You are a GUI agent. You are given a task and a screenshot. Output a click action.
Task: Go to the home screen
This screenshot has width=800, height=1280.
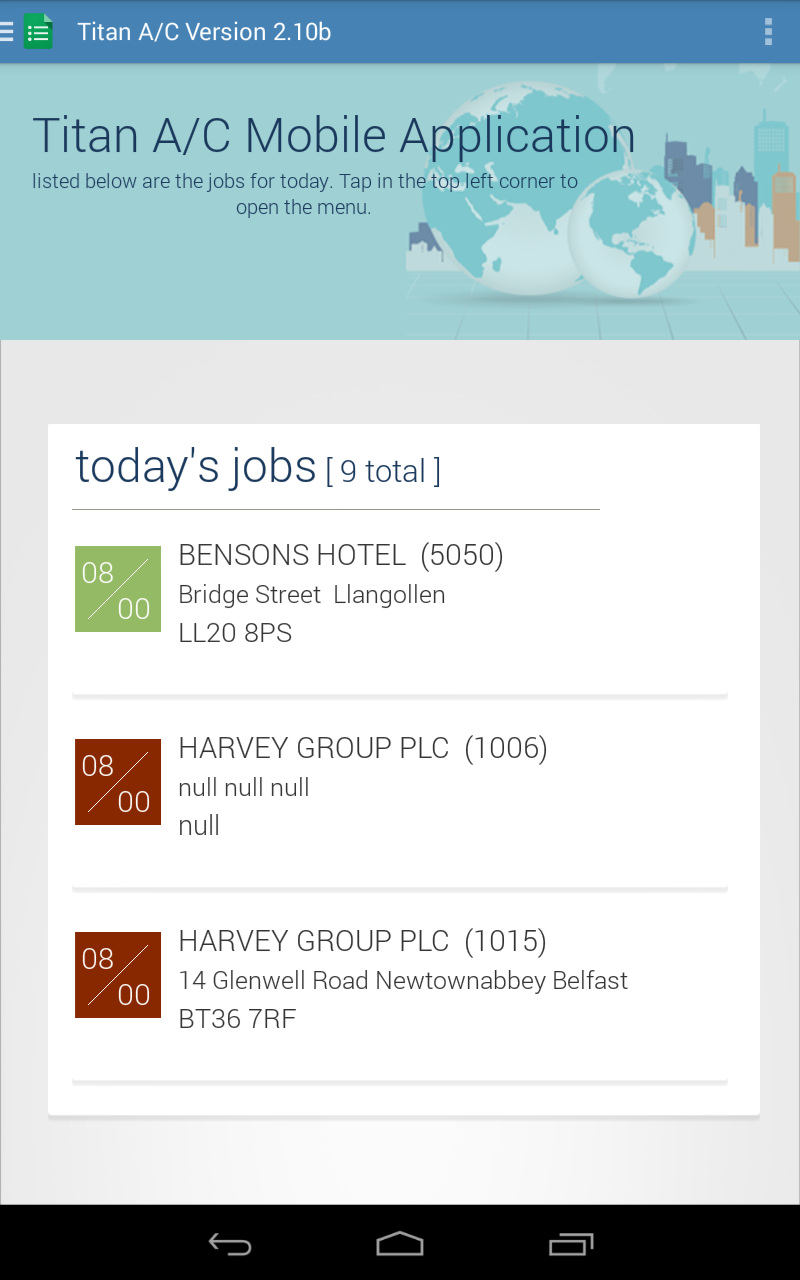400,1244
